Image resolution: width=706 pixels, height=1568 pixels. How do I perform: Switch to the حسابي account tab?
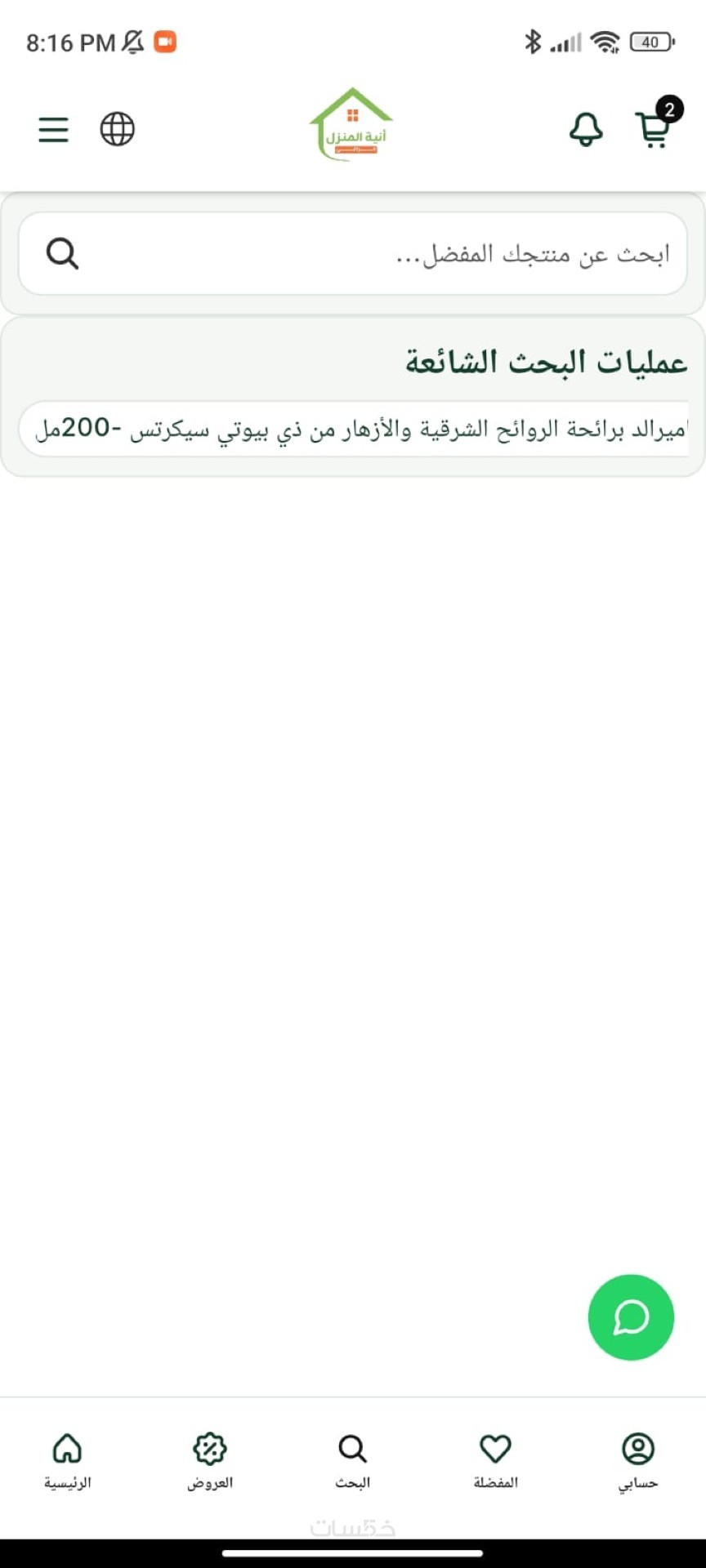[x=638, y=1461]
